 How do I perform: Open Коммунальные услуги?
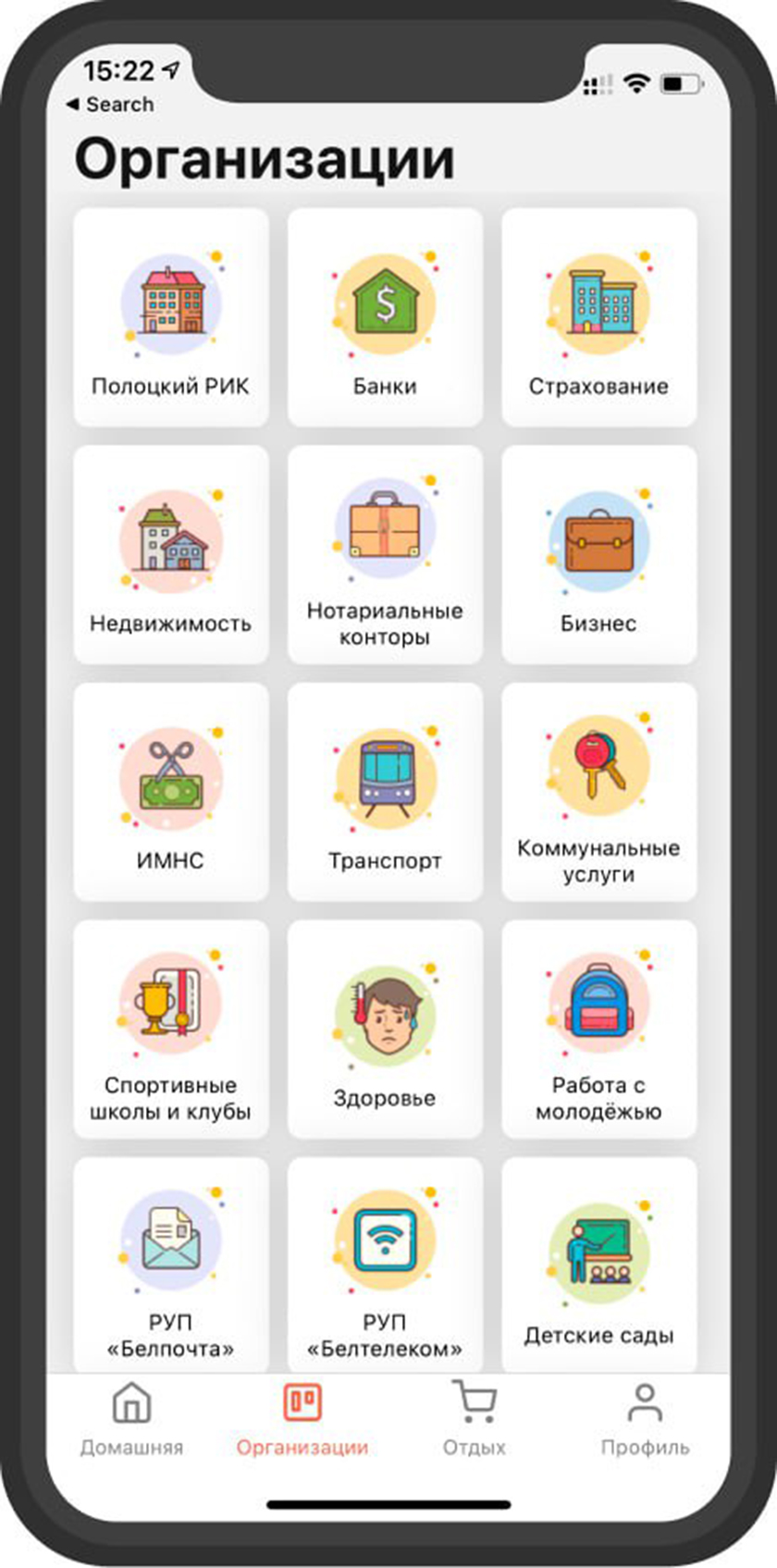click(598, 792)
